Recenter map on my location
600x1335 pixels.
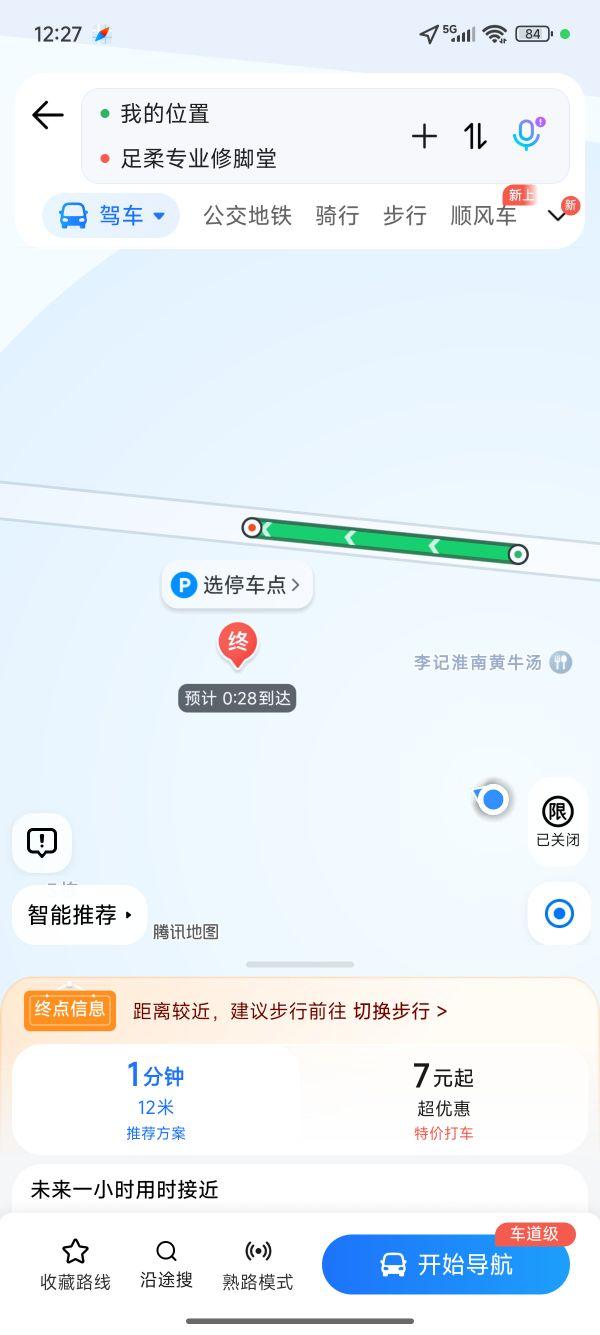point(558,913)
